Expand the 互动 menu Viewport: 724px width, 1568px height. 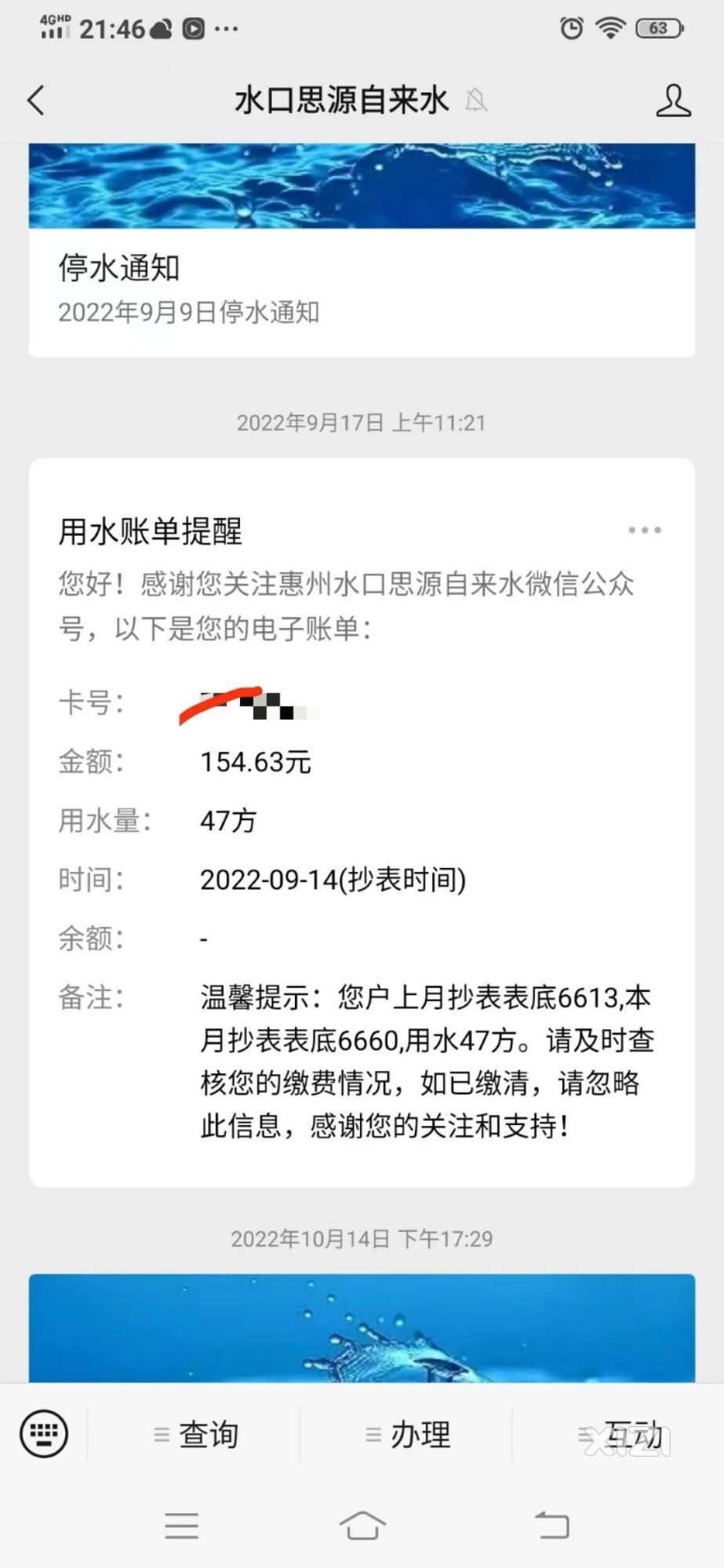(621, 1435)
